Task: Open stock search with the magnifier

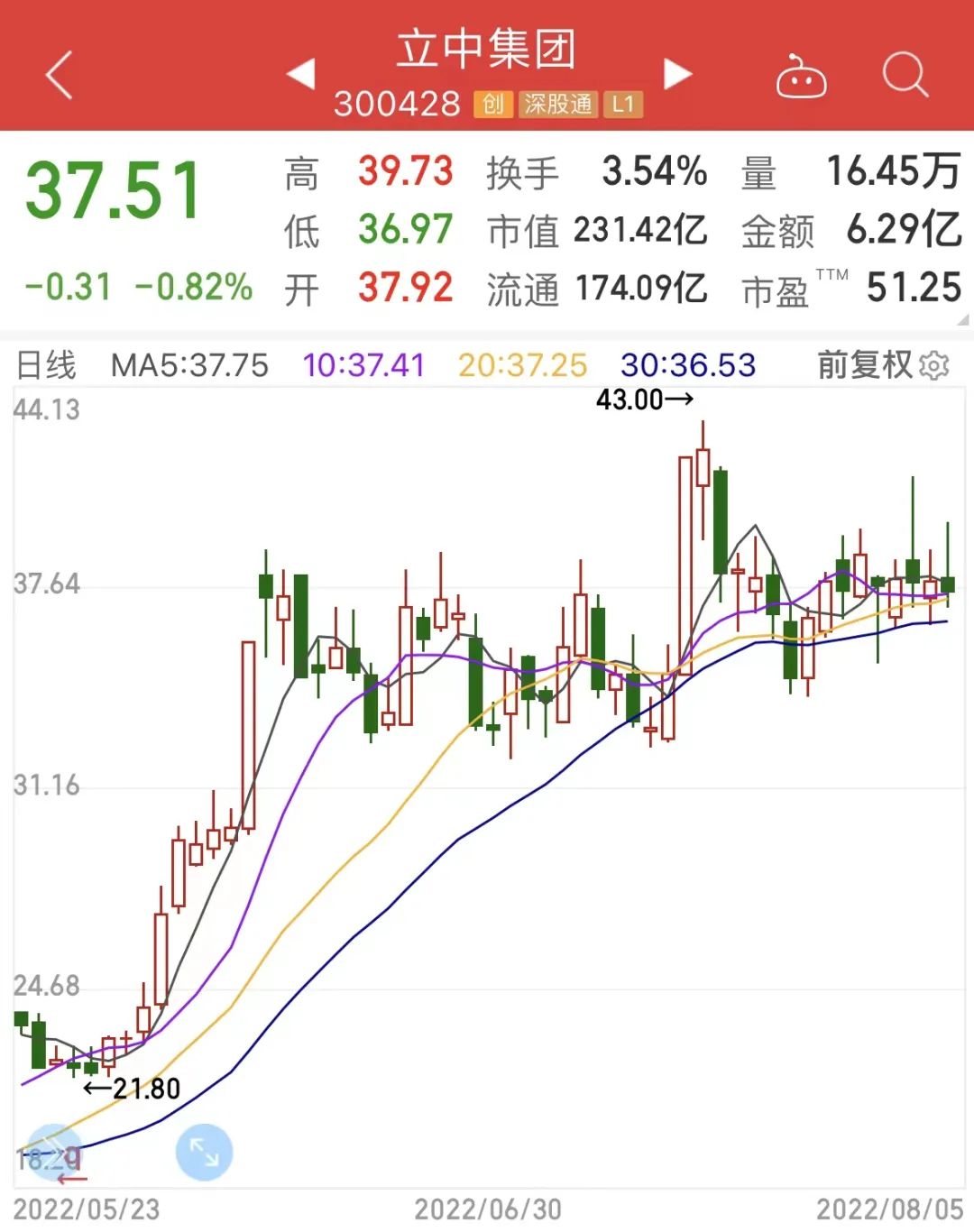Action: coord(905,75)
